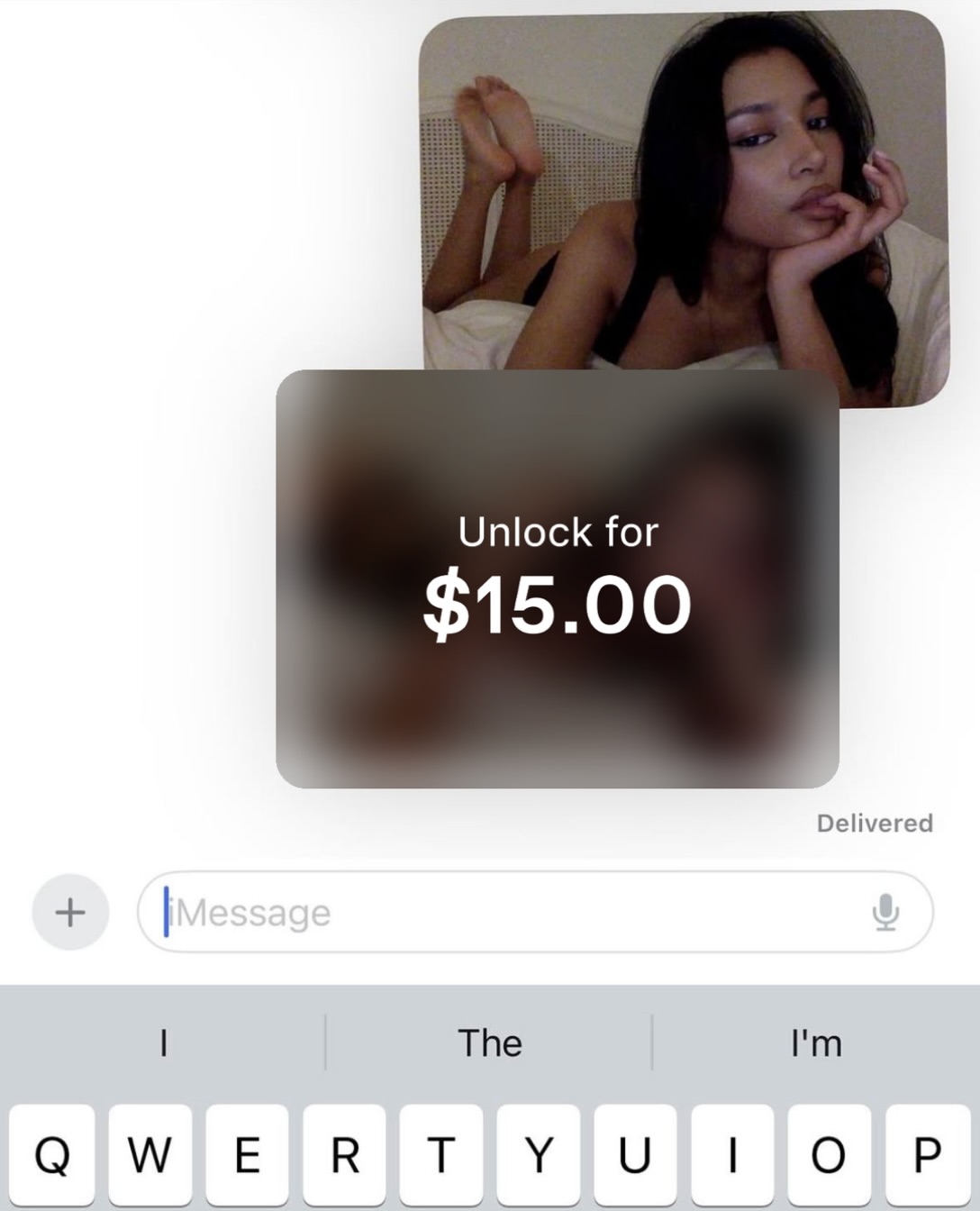The height and width of the screenshot is (1211, 980).
Task: Hit the P key on the keyboard
Action: [x=928, y=1156]
